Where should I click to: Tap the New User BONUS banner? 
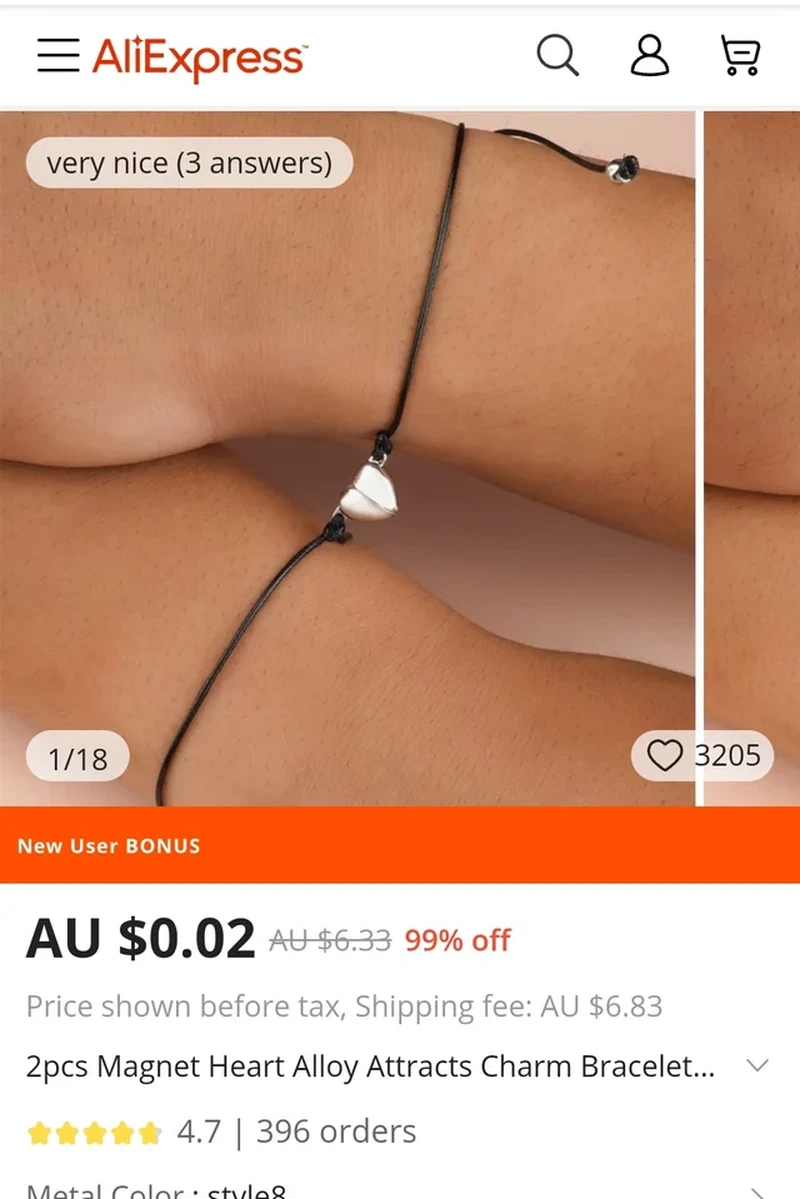pyautogui.click(x=400, y=845)
